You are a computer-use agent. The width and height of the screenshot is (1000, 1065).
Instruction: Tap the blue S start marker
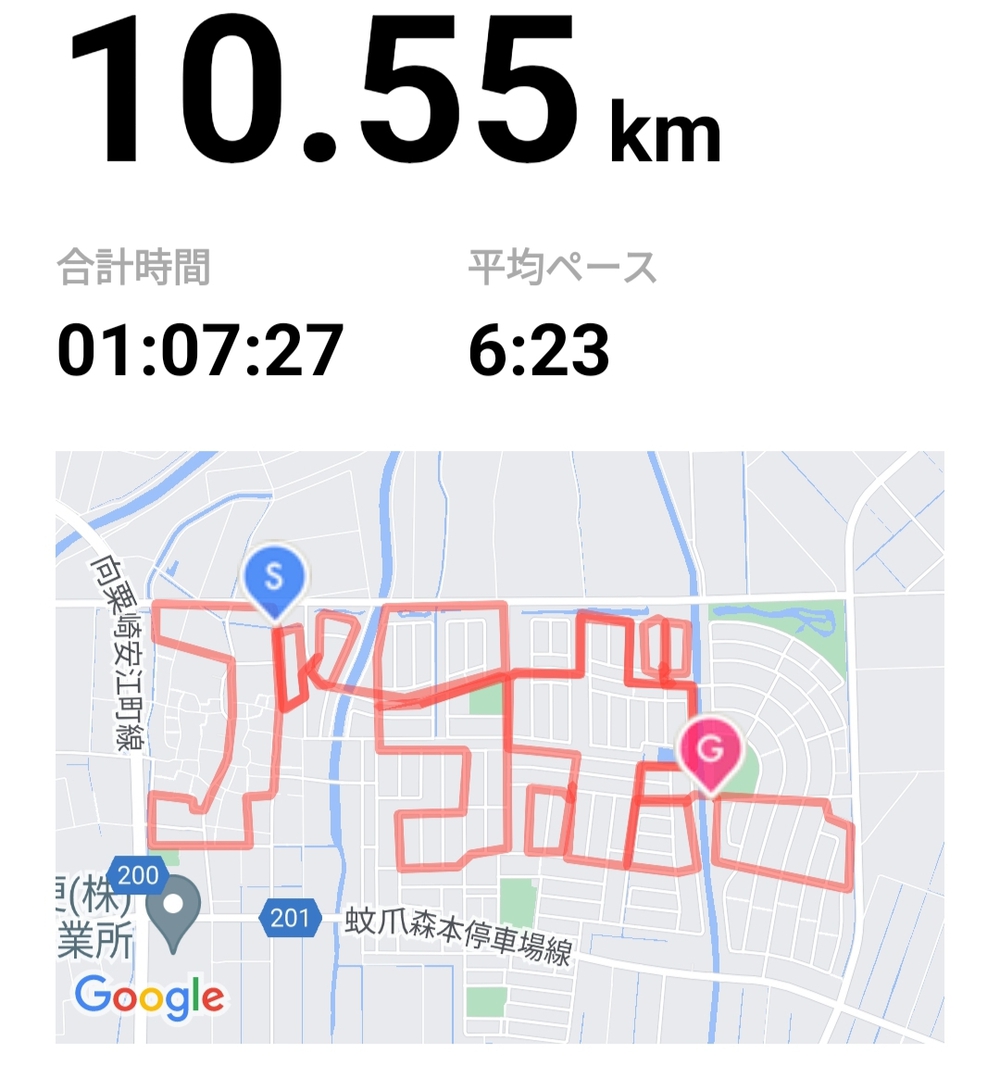click(273, 581)
